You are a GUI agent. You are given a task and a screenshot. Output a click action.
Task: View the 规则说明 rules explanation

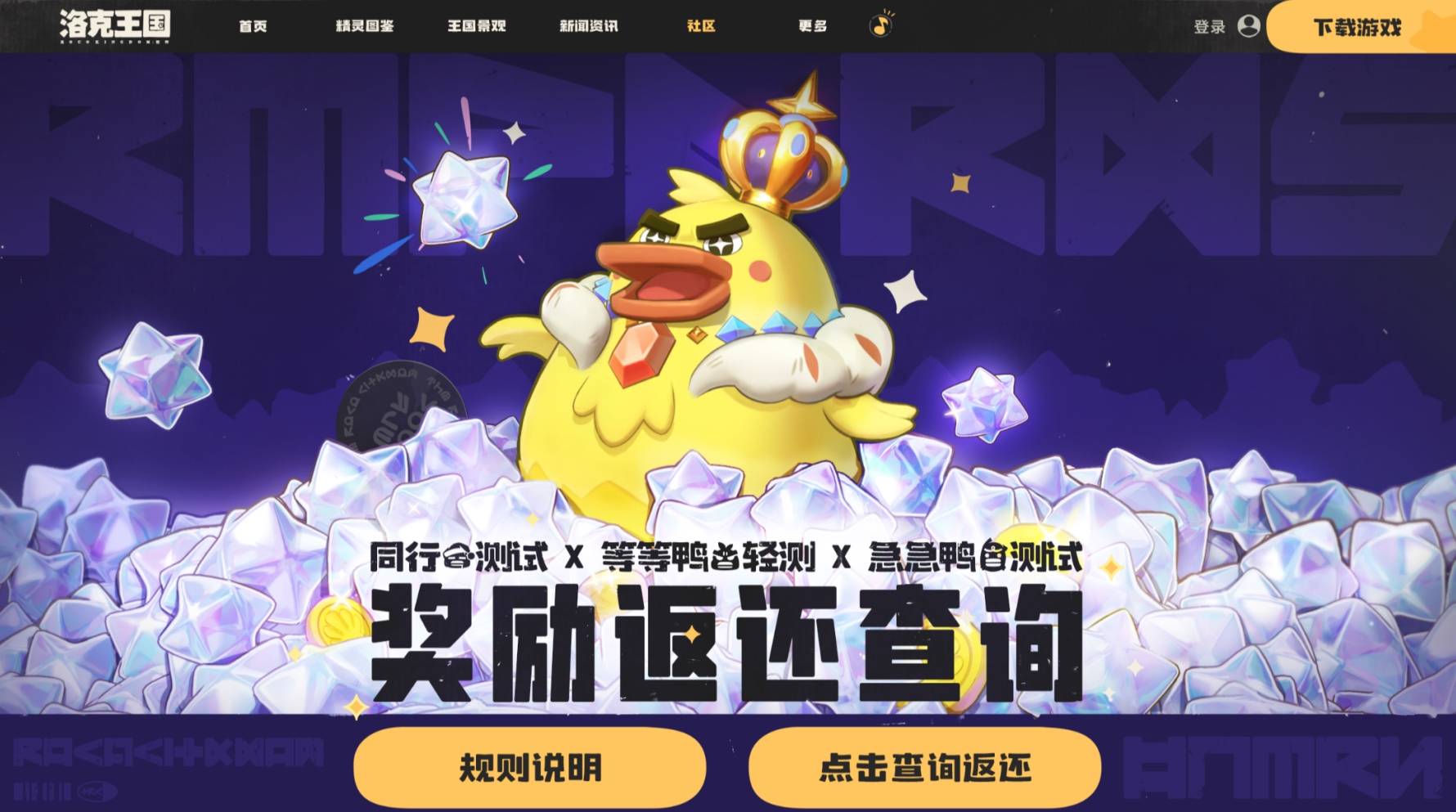(530, 767)
